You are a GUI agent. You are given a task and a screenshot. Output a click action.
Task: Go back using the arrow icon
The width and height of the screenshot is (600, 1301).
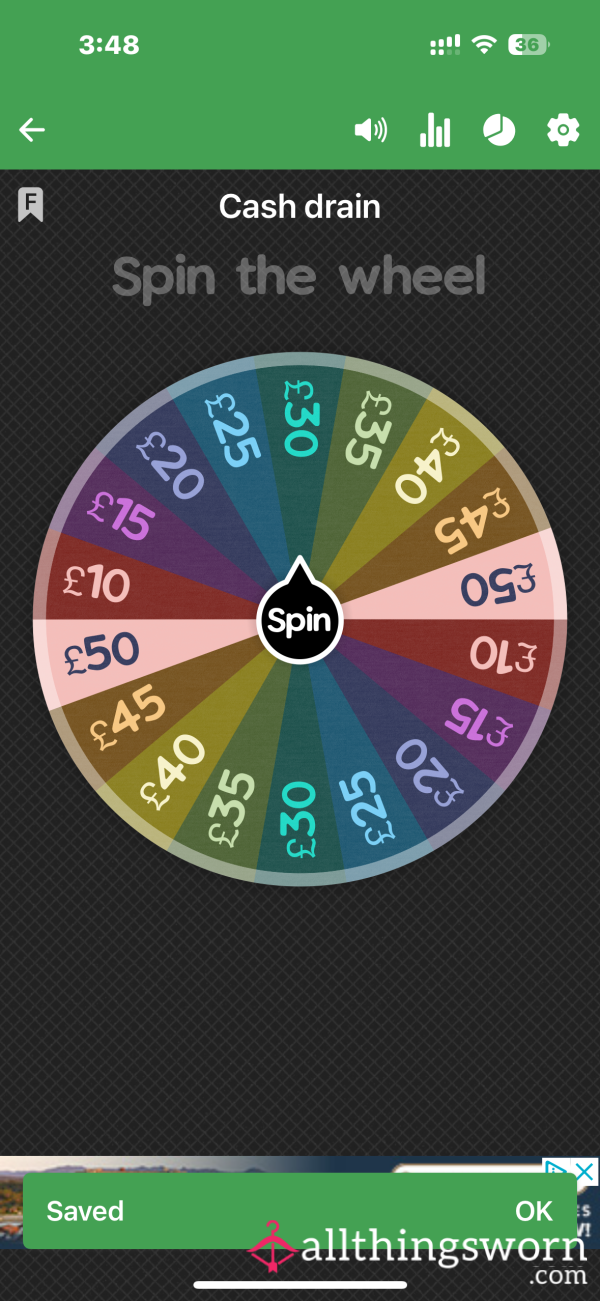click(x=32, y=130)
